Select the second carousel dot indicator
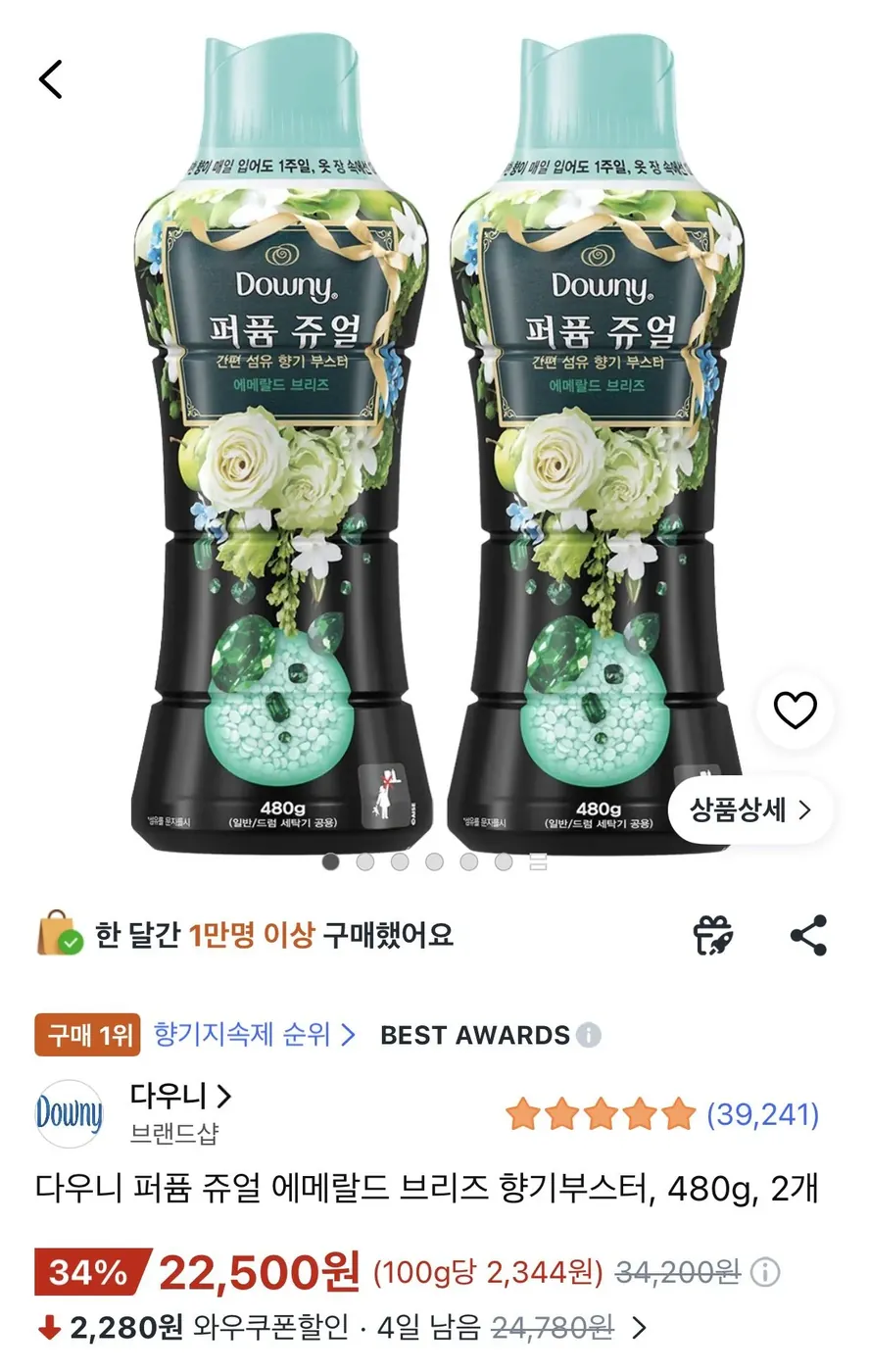The height and width of the screenshot is (1372, 869). point(366,861)
